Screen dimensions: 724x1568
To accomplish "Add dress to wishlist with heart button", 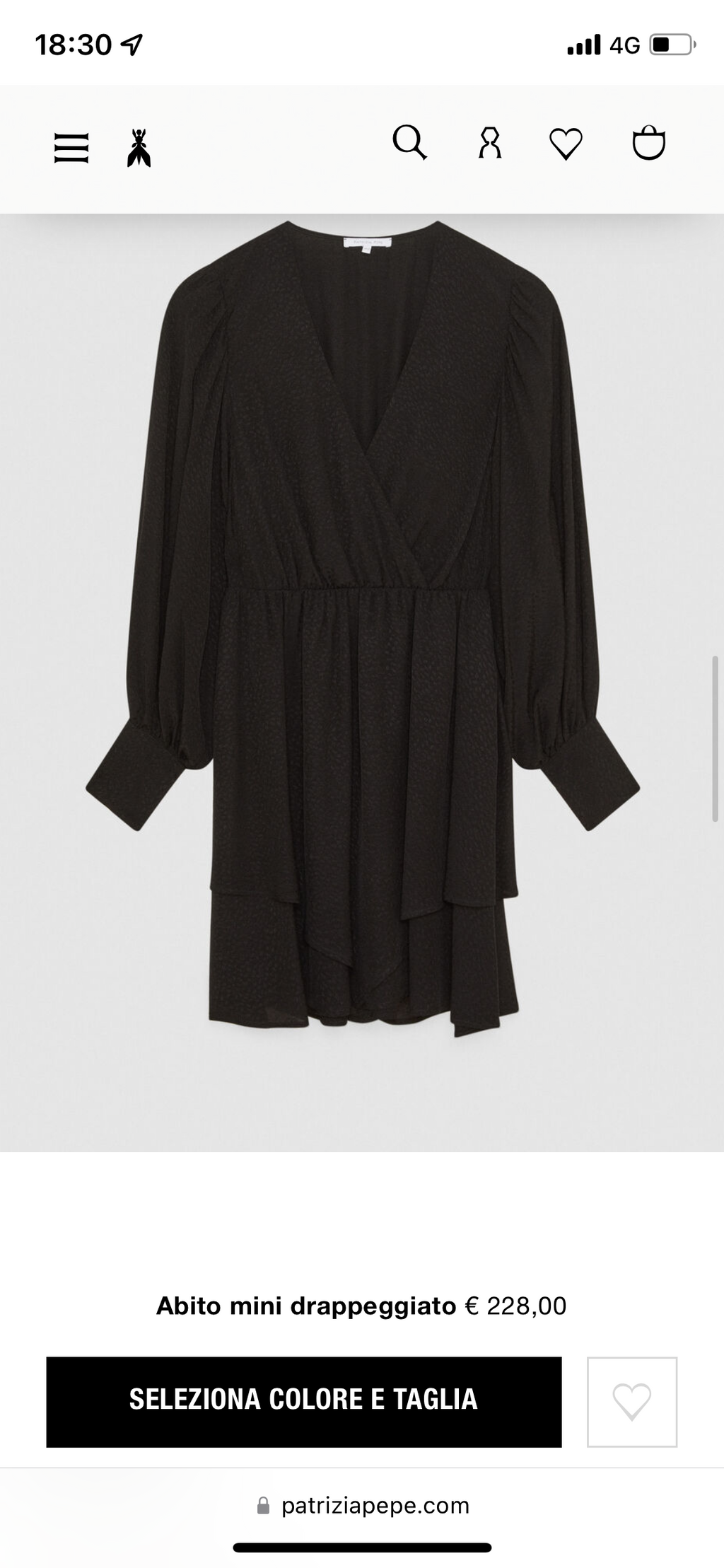I will pyautogui.click(x=631, y=1400).
